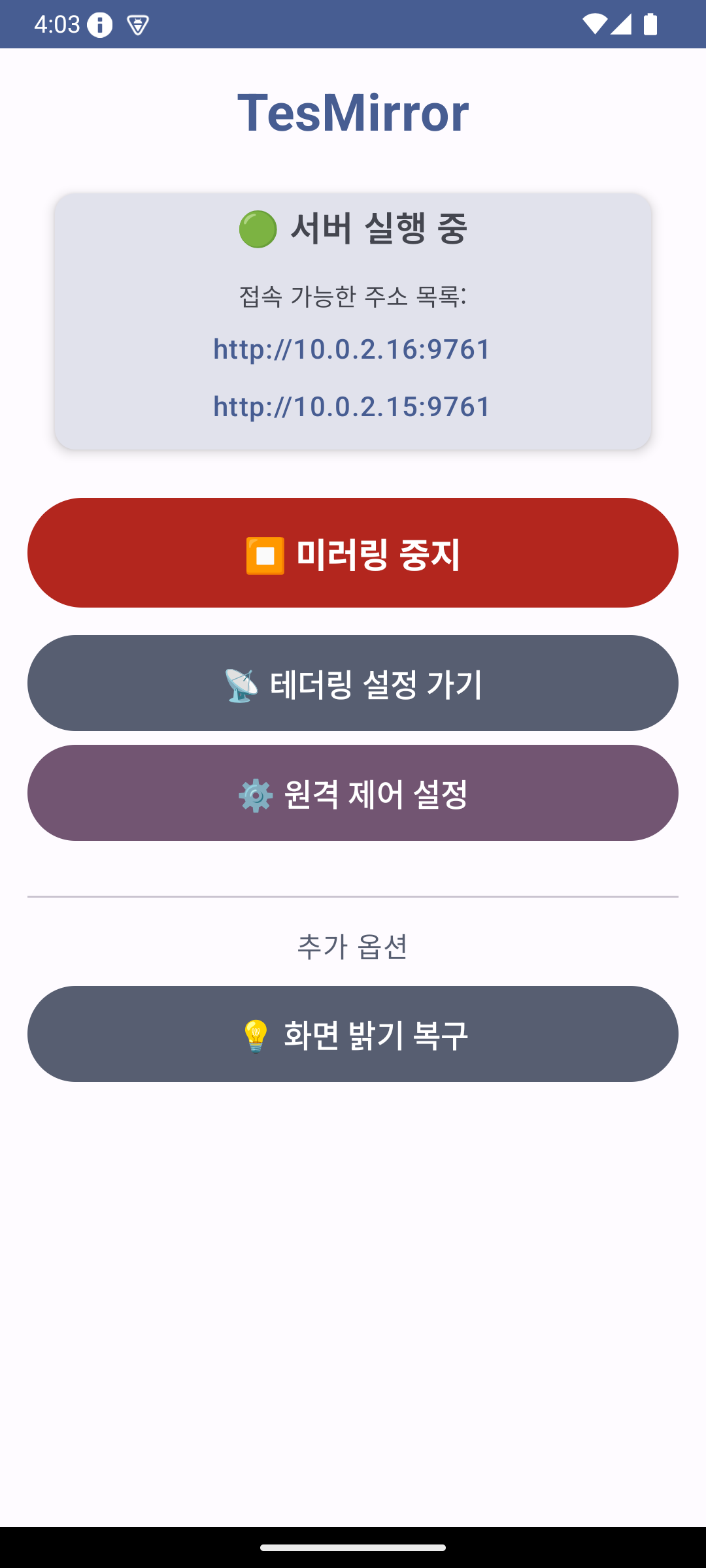706x1568 pixels.
Task: Open tethering settings via 테더링 설정 가기
Action: point(353,683)
